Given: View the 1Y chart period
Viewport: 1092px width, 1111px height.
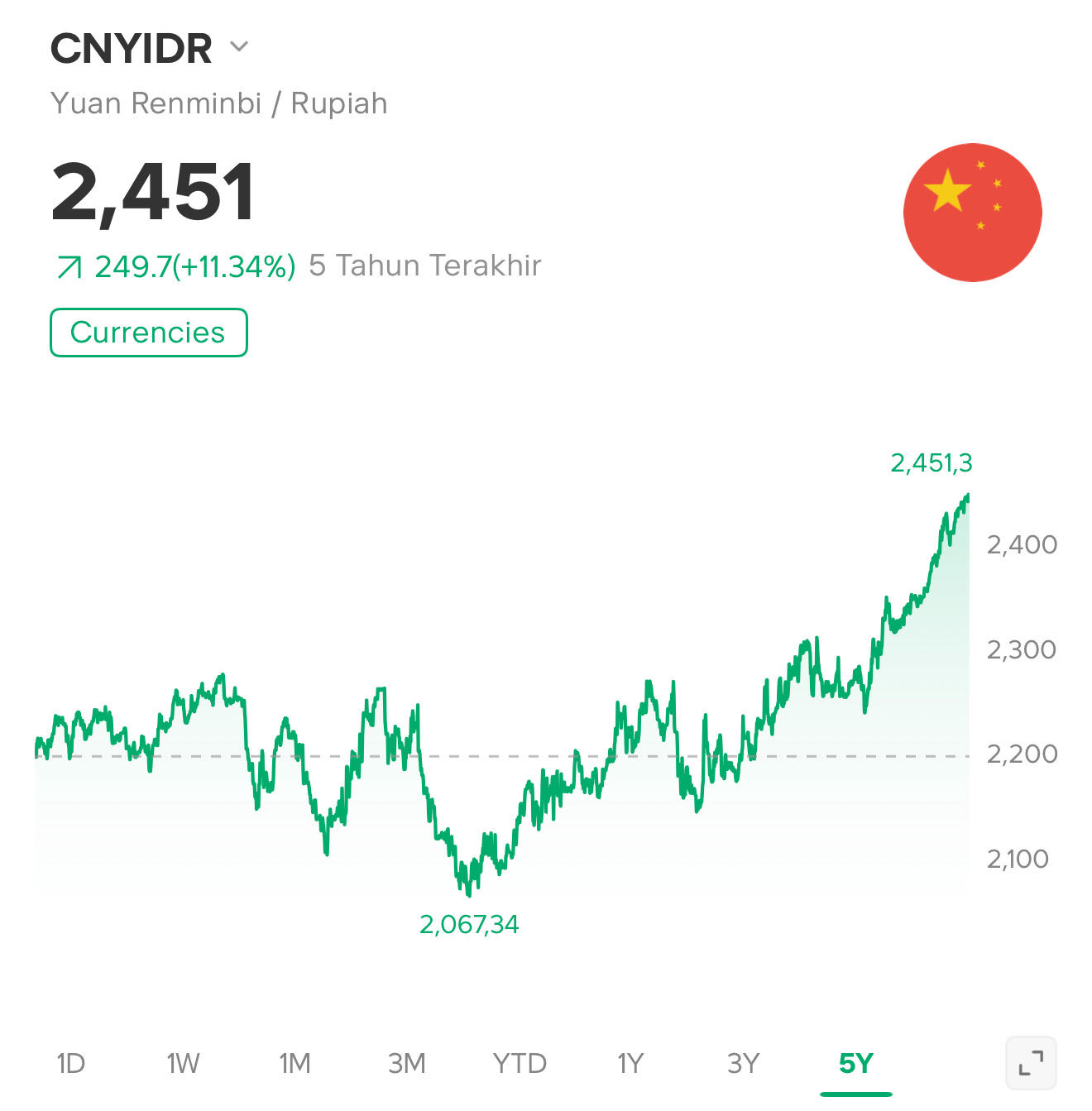Looking at the screenshot, I should coord(630,1063).
